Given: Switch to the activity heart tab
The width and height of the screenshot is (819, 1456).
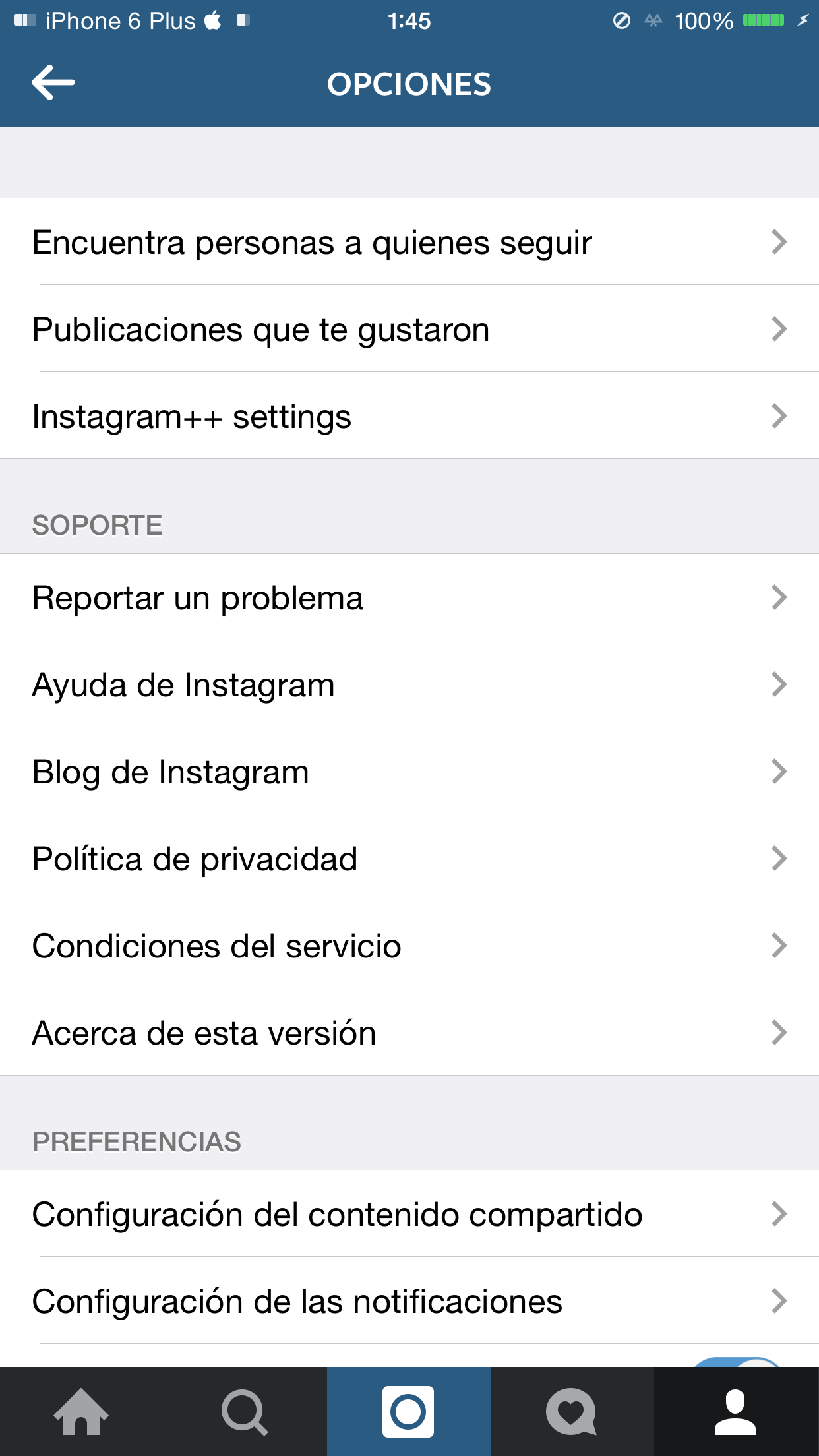Looking at the screenshot, I should pyautogui.click(x=572, y=1412).
